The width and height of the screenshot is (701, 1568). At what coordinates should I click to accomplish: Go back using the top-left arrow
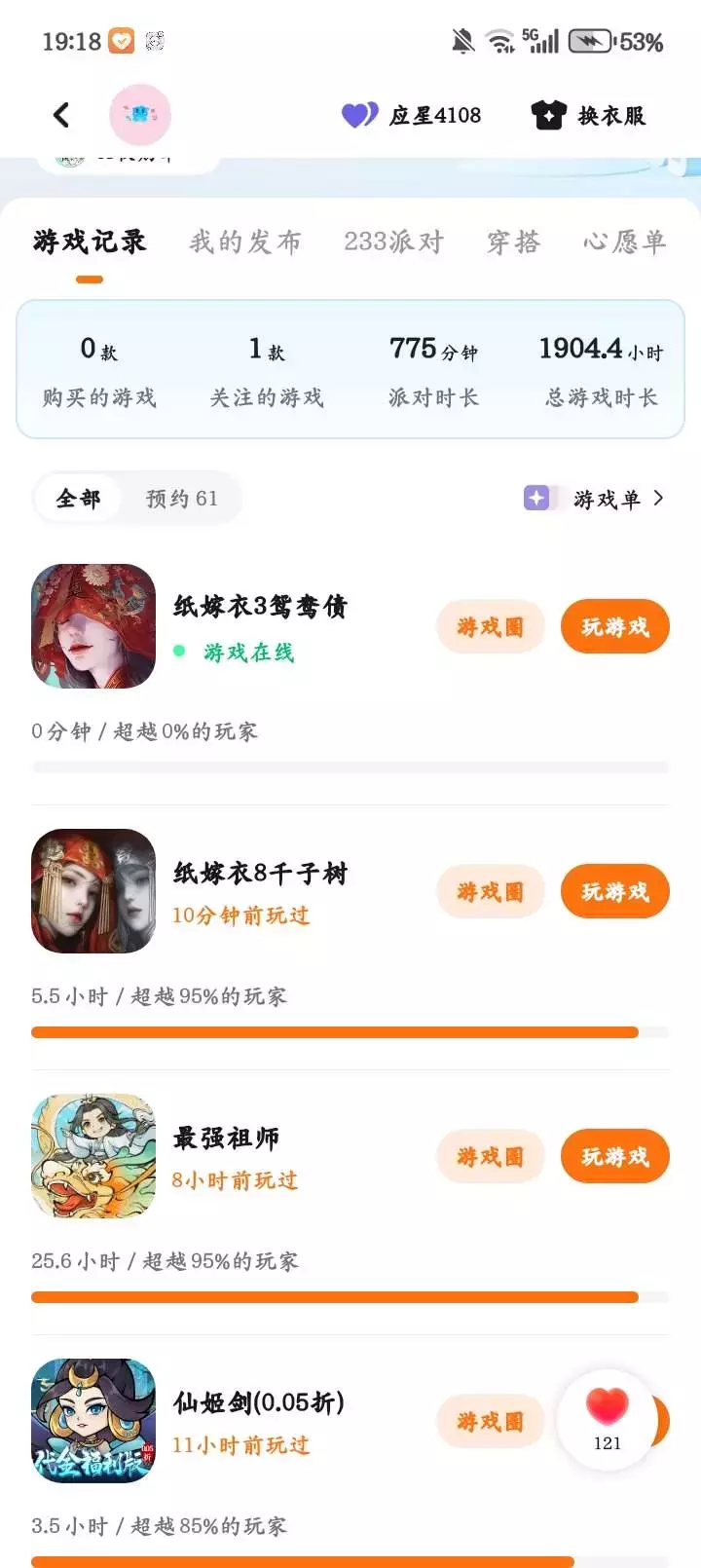(x=61, y=115)
